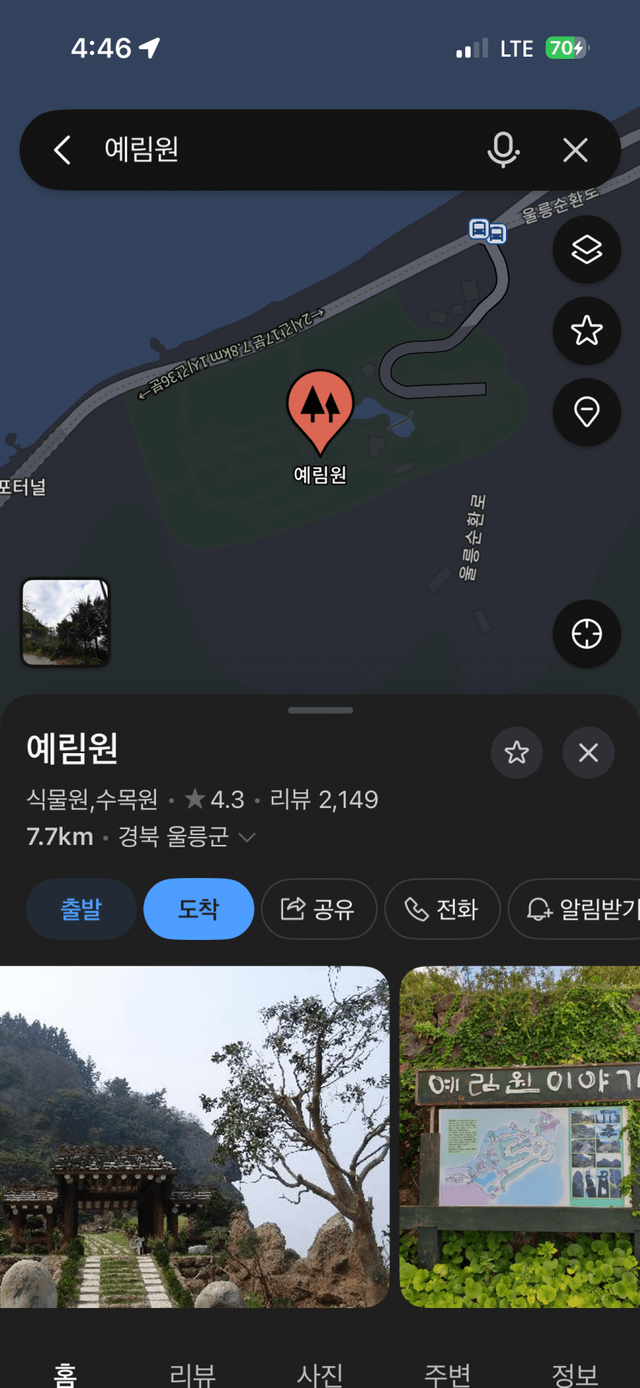
Task: Switch to the 리뷰 tab
Action: [x=192, y=1374]
